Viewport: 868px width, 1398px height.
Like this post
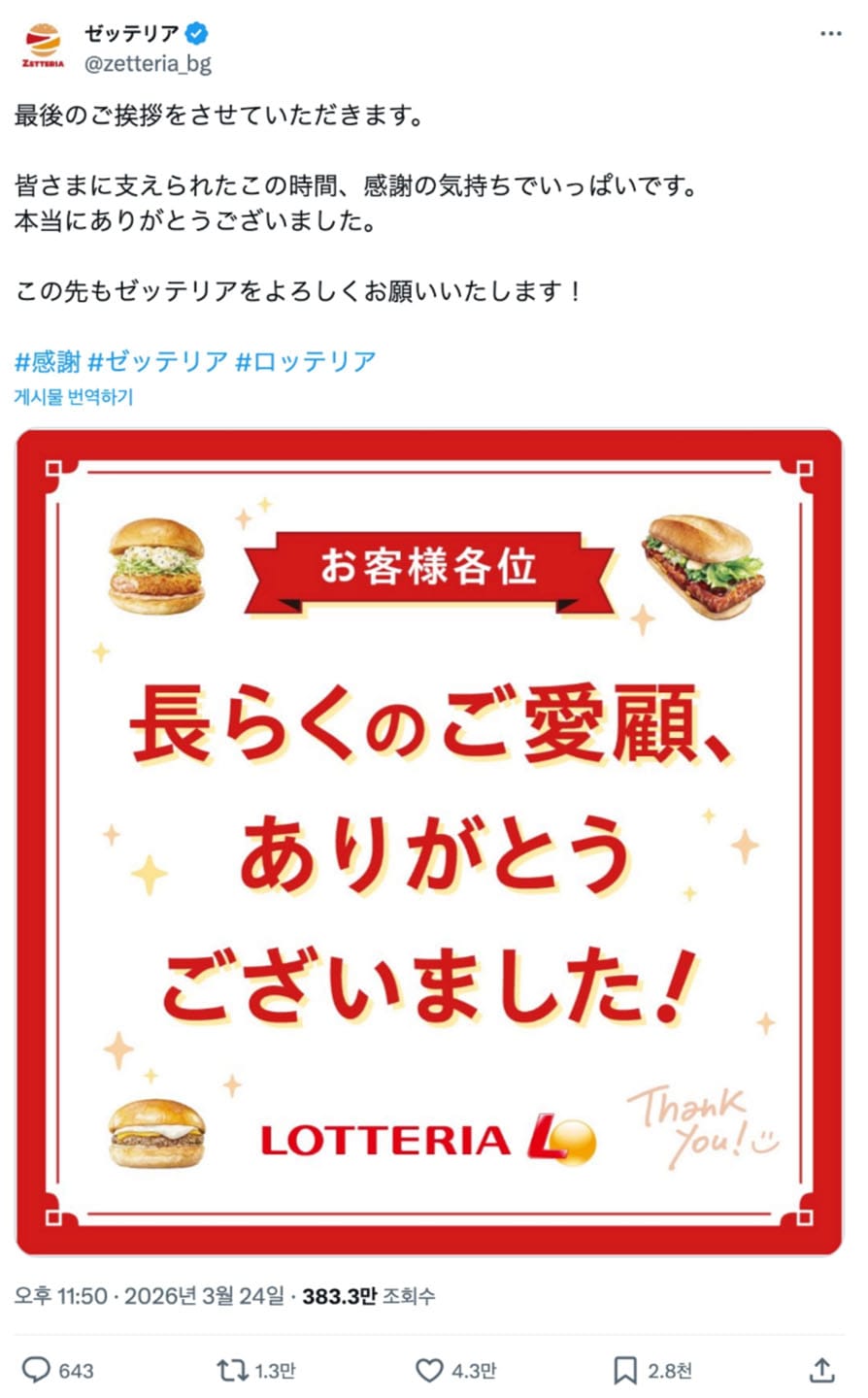[x=429, y=1370]
